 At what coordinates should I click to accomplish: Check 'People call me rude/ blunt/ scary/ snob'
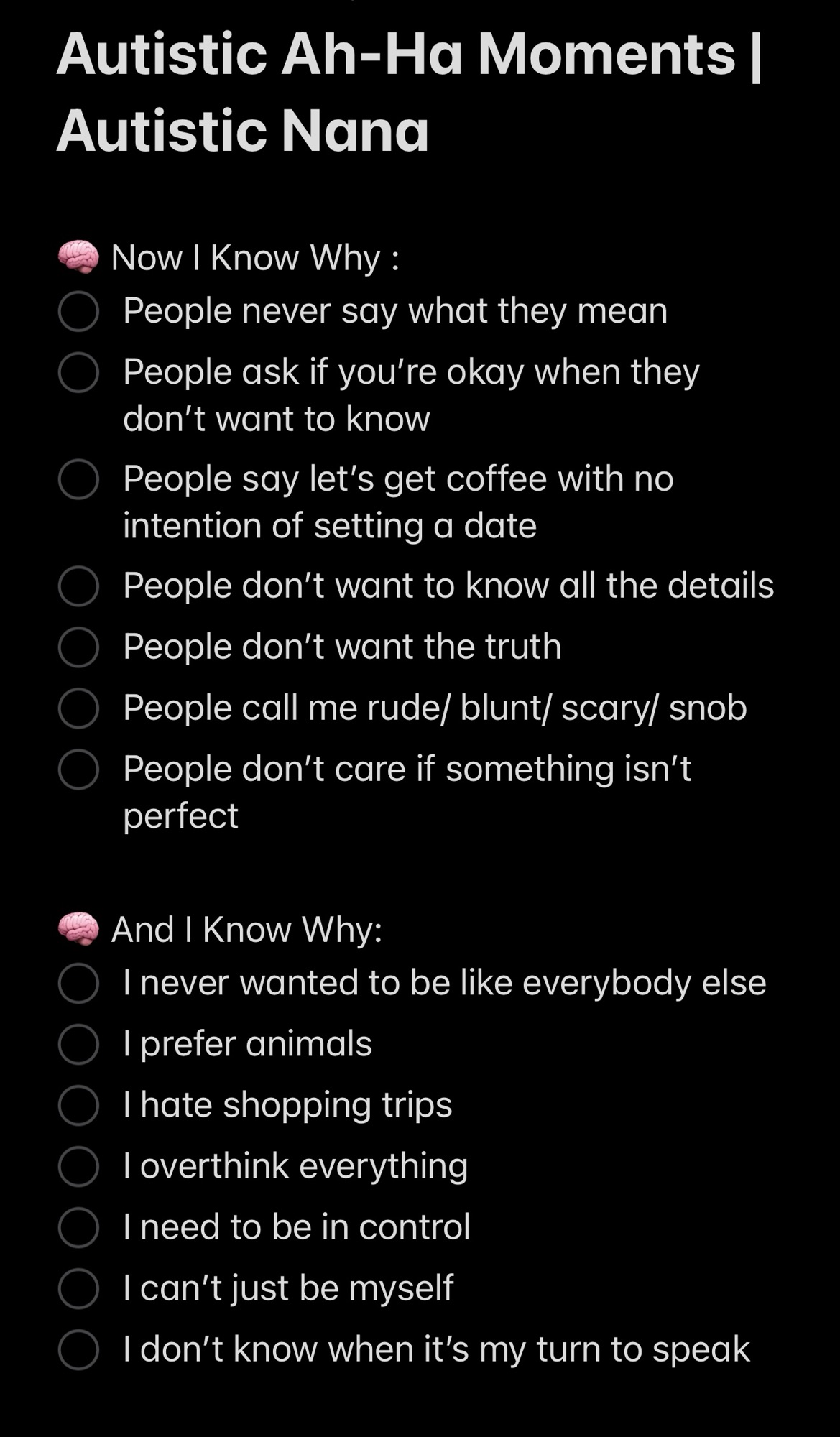coord(78,708)
